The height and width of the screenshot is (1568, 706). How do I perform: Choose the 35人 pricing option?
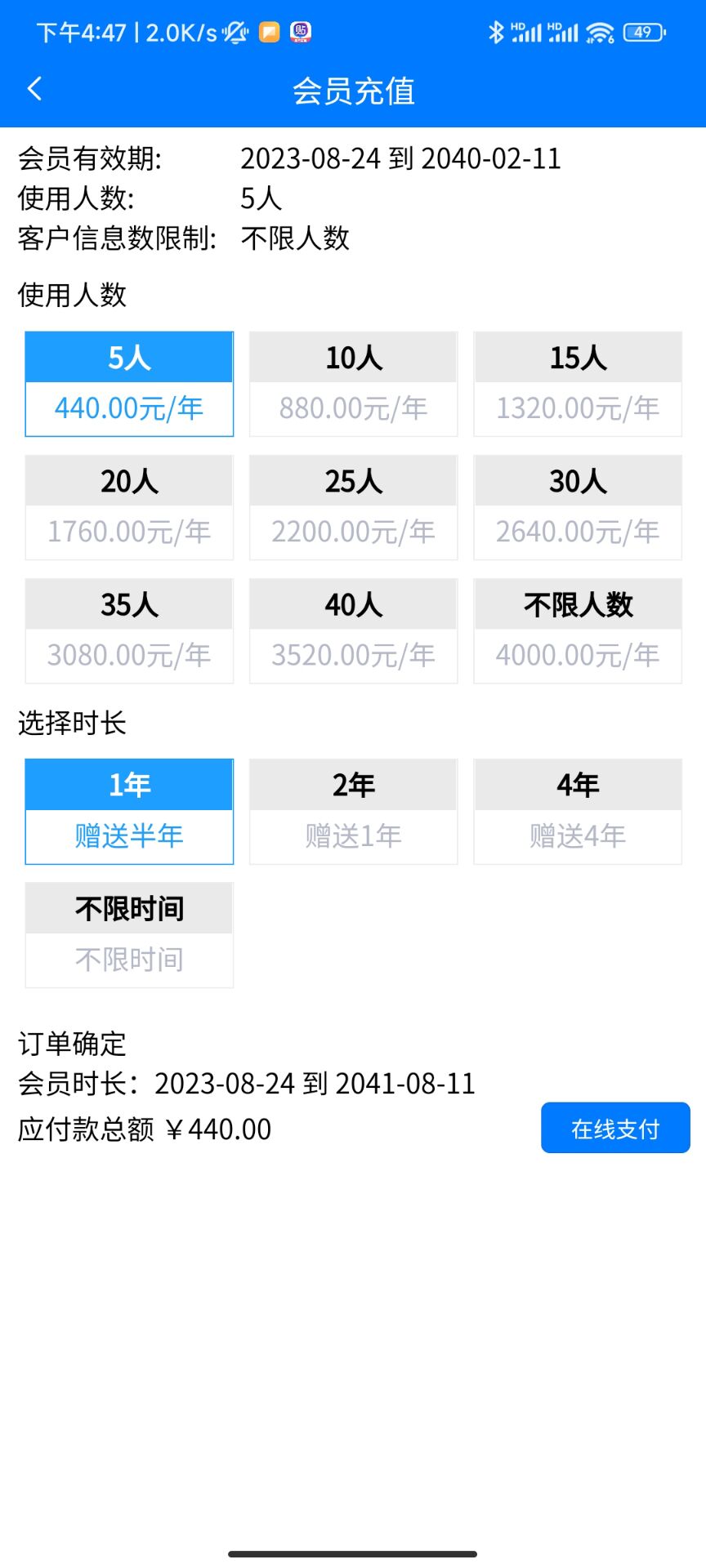coord(128,630)
